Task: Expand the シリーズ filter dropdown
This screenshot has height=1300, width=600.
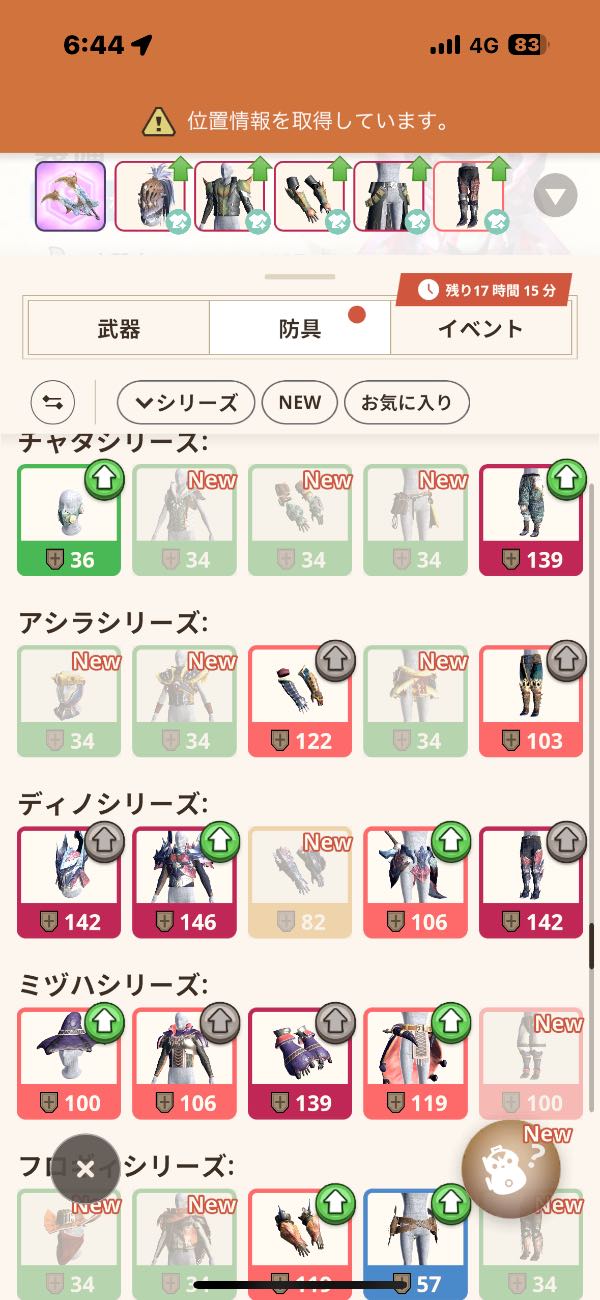Action: pos(186,403)
